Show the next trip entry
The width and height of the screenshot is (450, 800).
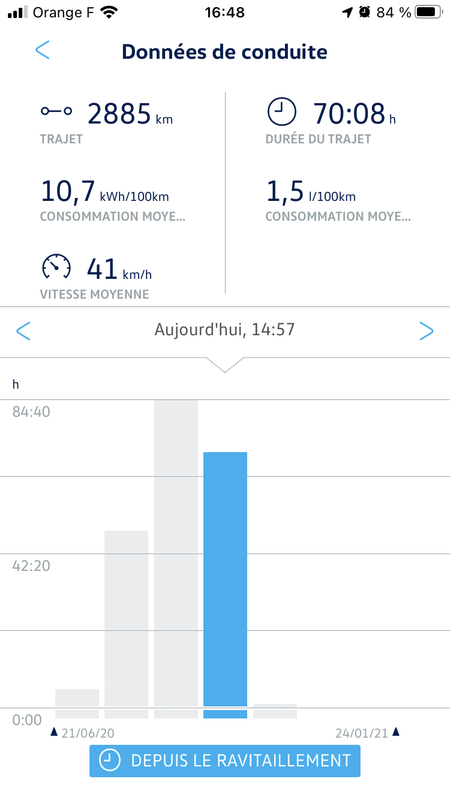pos(426,331)
